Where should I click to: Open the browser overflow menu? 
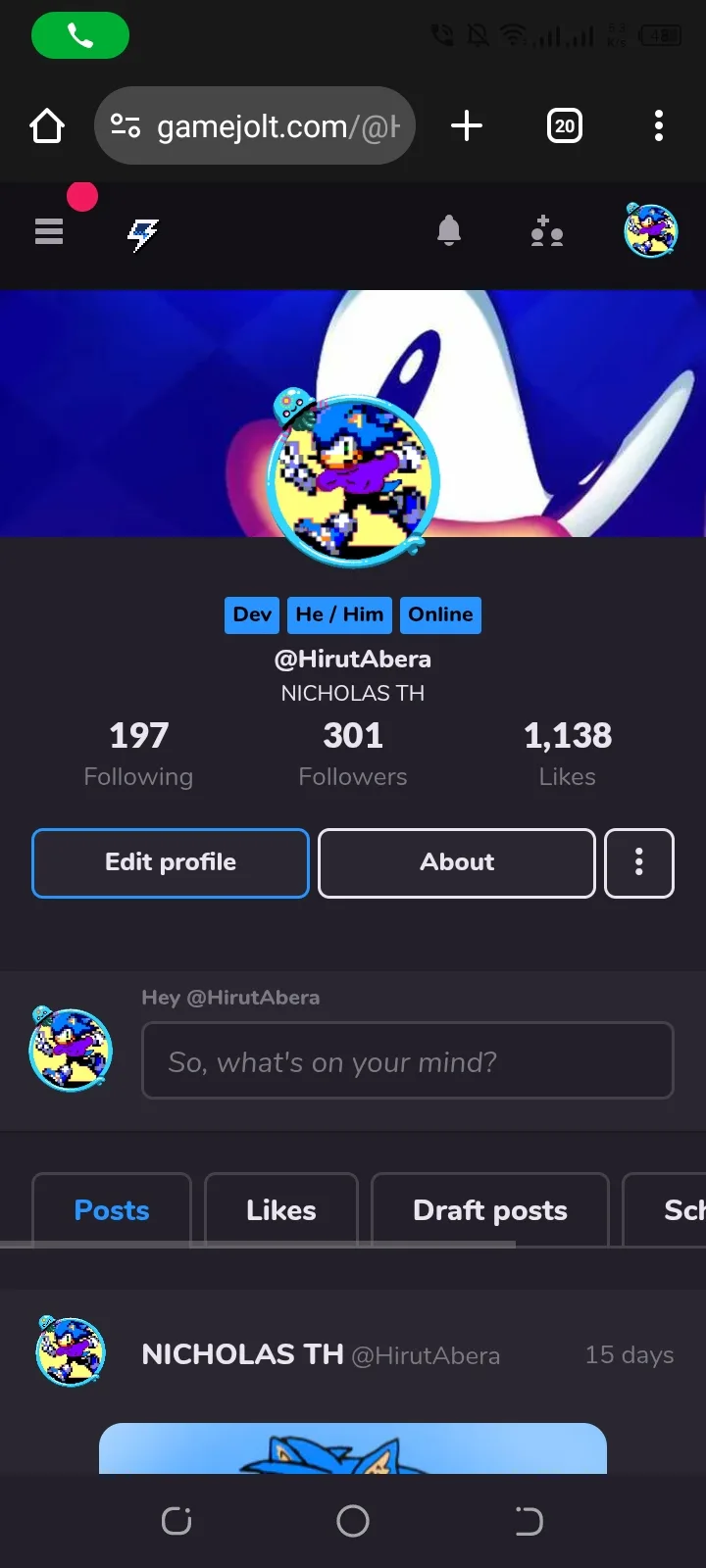tap(659, 125)
